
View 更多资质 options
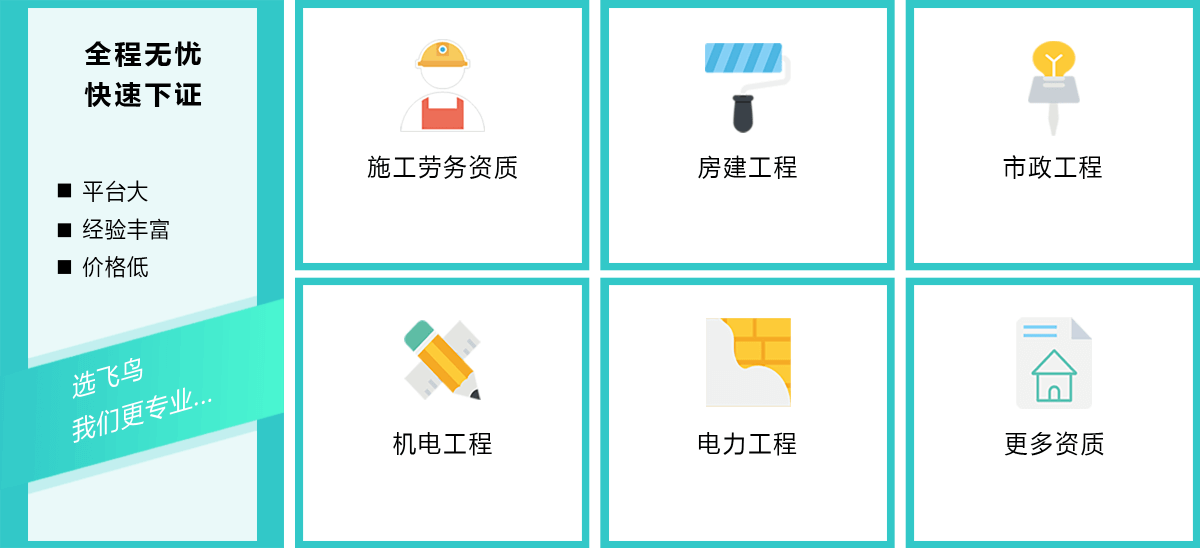tap(1053, 412)
